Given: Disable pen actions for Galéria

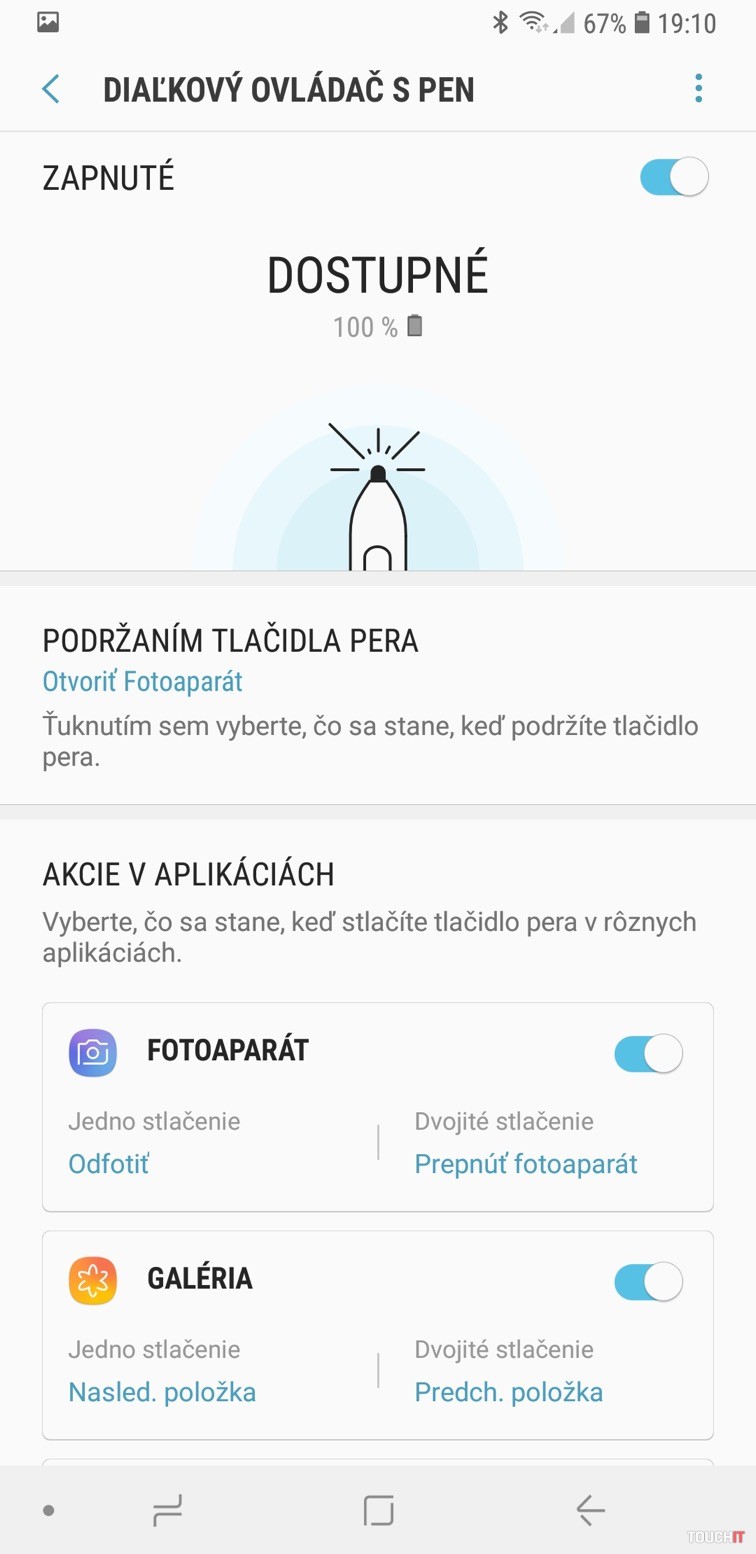Looking at the screenshot, I should pos(648,1281).
